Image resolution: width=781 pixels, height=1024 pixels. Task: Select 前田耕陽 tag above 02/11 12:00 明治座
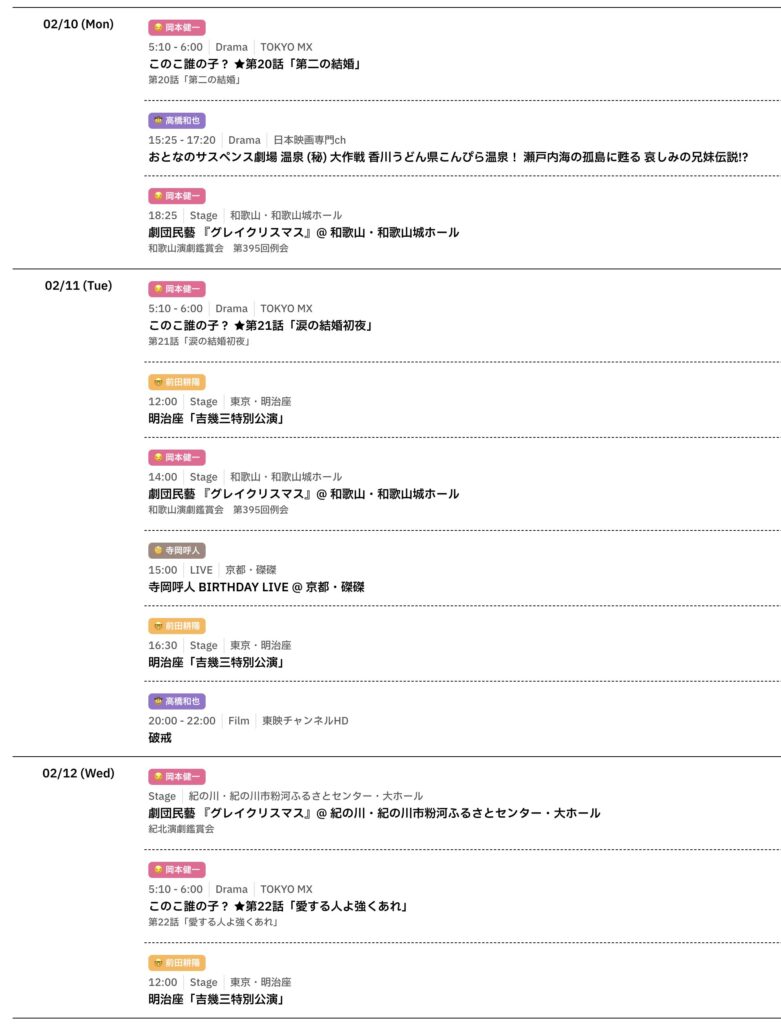pos(177,382)
